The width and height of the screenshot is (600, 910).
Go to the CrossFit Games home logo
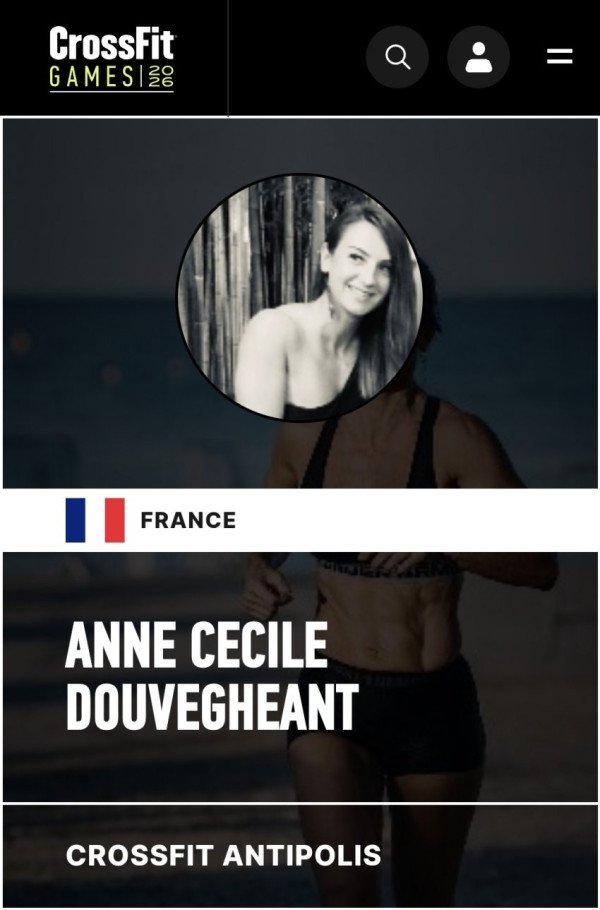[112, 59]
